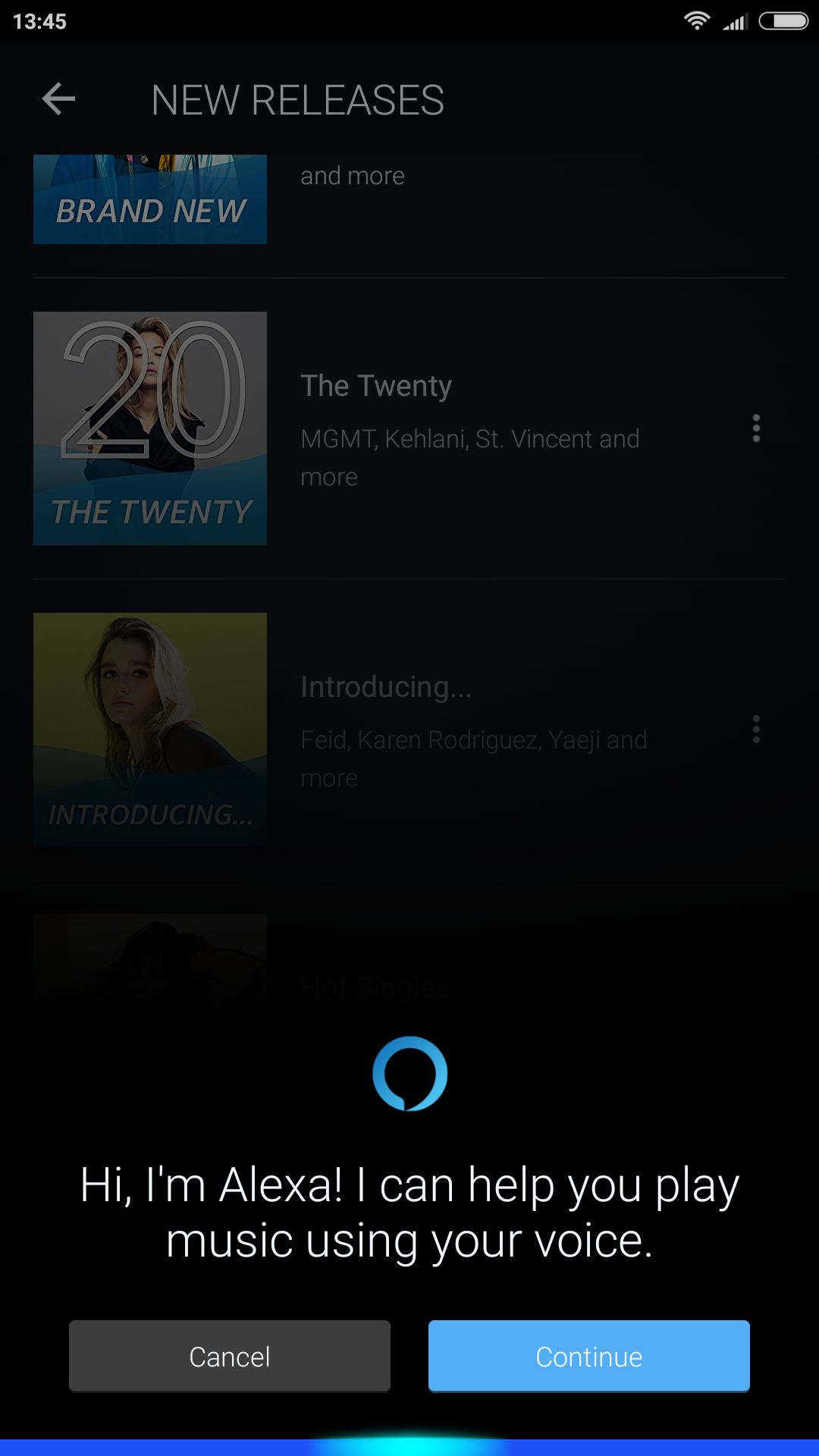Open overflow menu for Introducing...
819x1456 pixels.
[x=756, y=730]
